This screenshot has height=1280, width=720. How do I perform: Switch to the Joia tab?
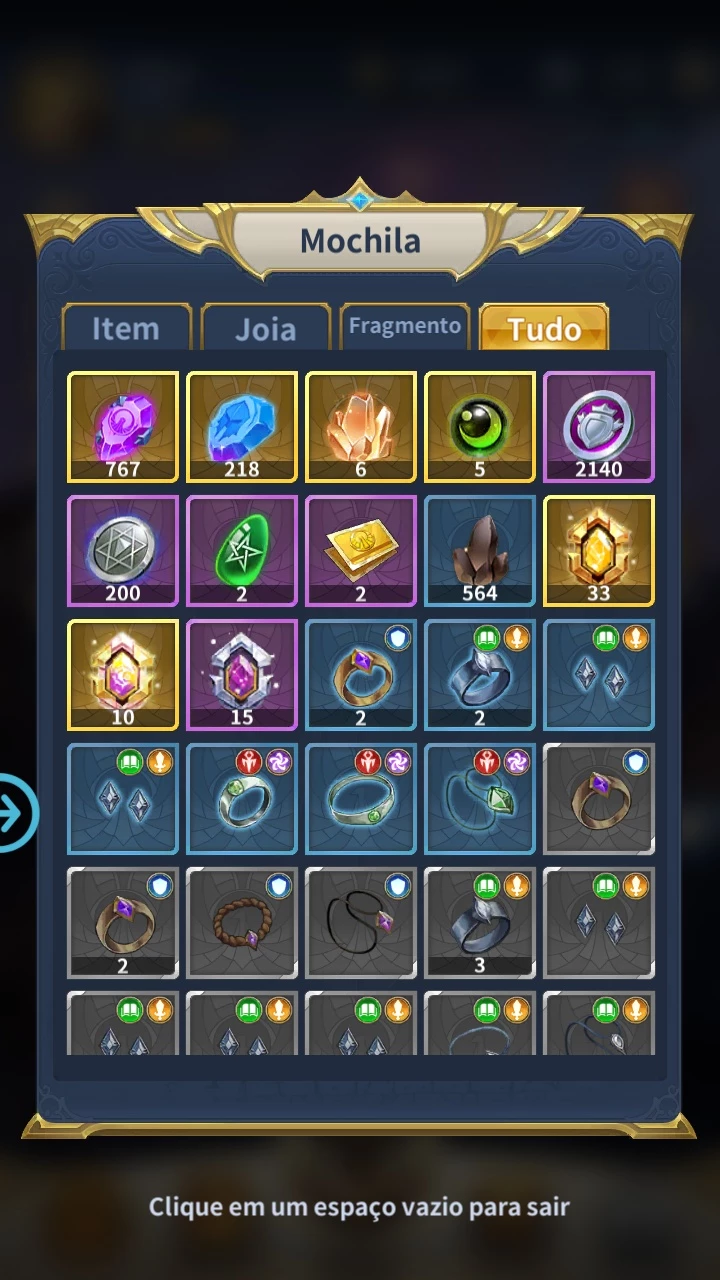pos(265,328)
